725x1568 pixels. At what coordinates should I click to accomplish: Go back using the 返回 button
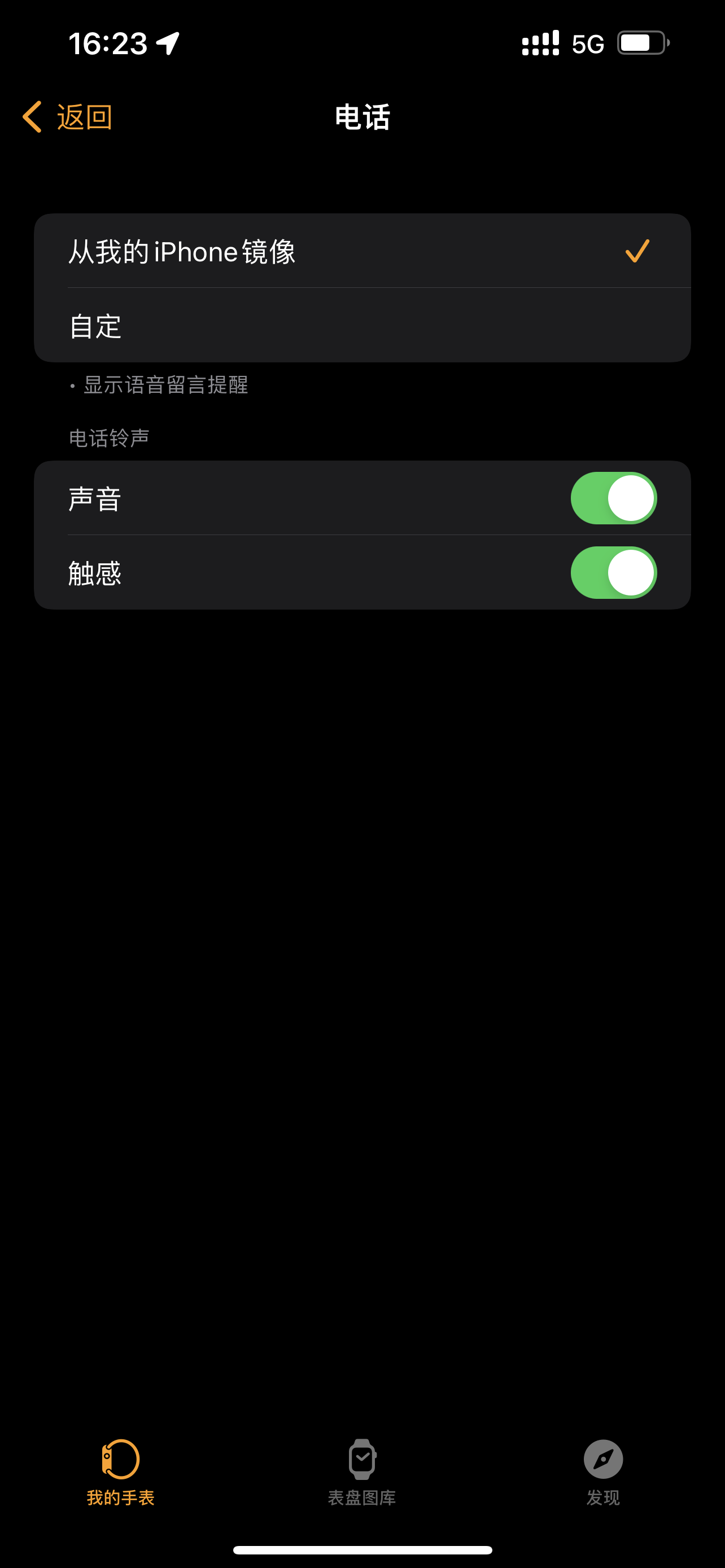click(x=68, y=117)
